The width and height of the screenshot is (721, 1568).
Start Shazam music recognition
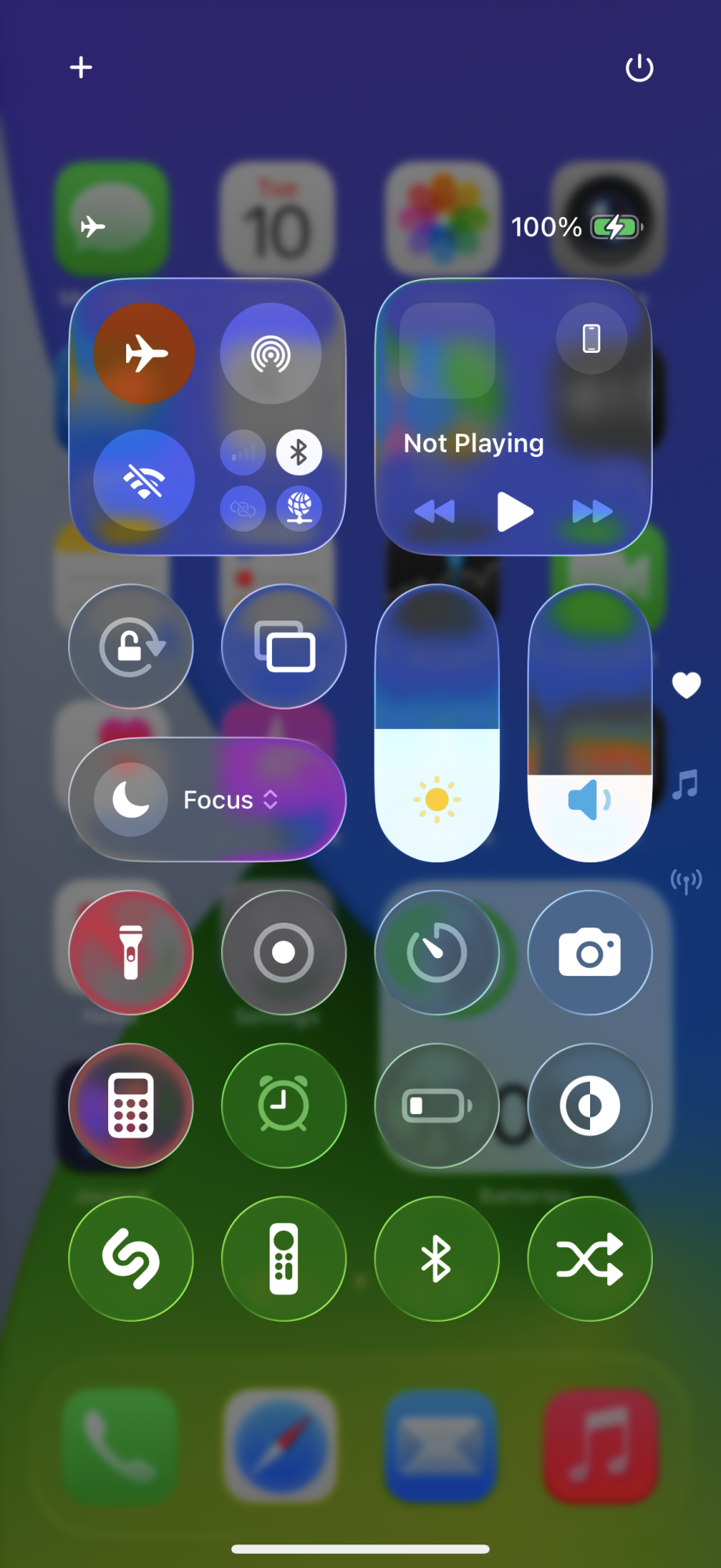131,1259
